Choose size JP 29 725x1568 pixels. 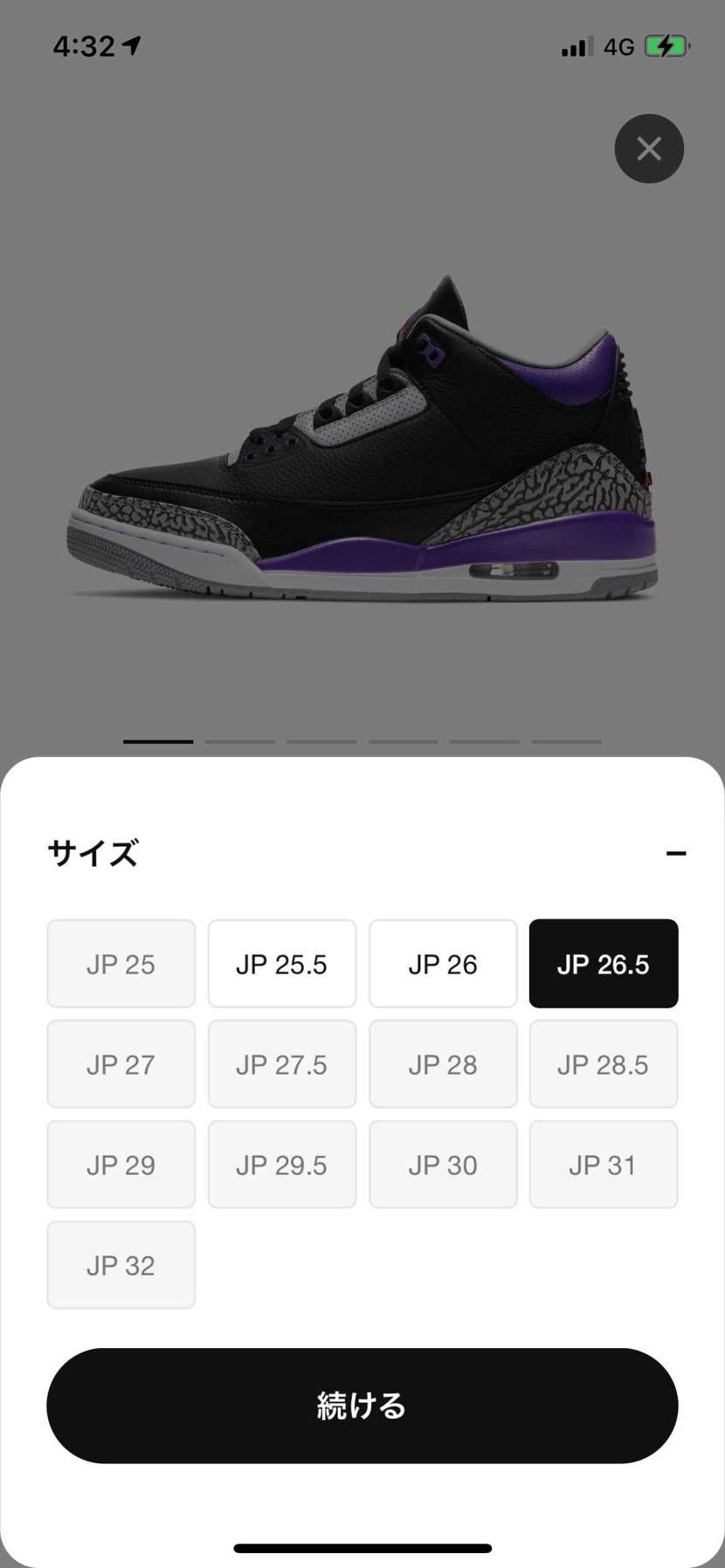point(121,1165)
